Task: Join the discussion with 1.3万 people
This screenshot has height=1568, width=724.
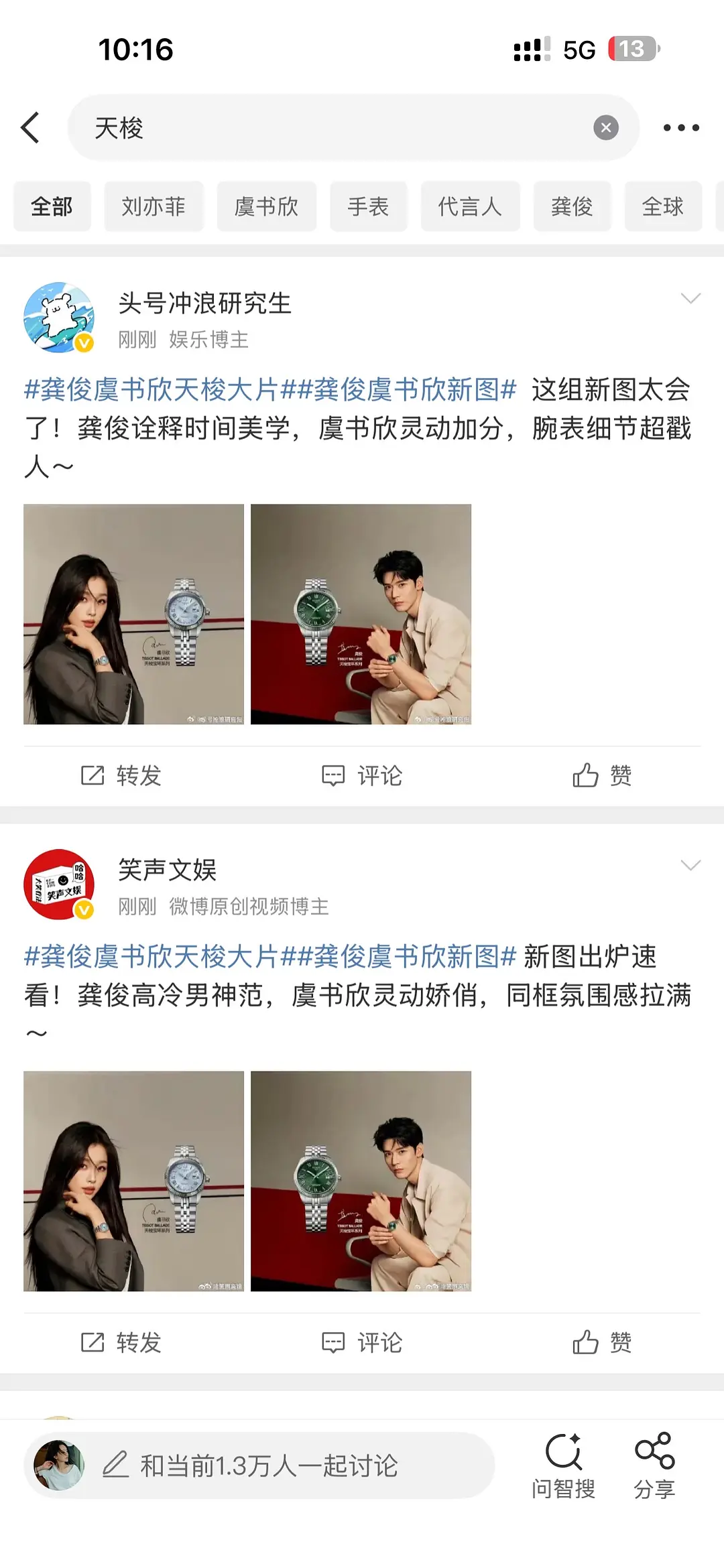Action: (x=268, y=1465)
